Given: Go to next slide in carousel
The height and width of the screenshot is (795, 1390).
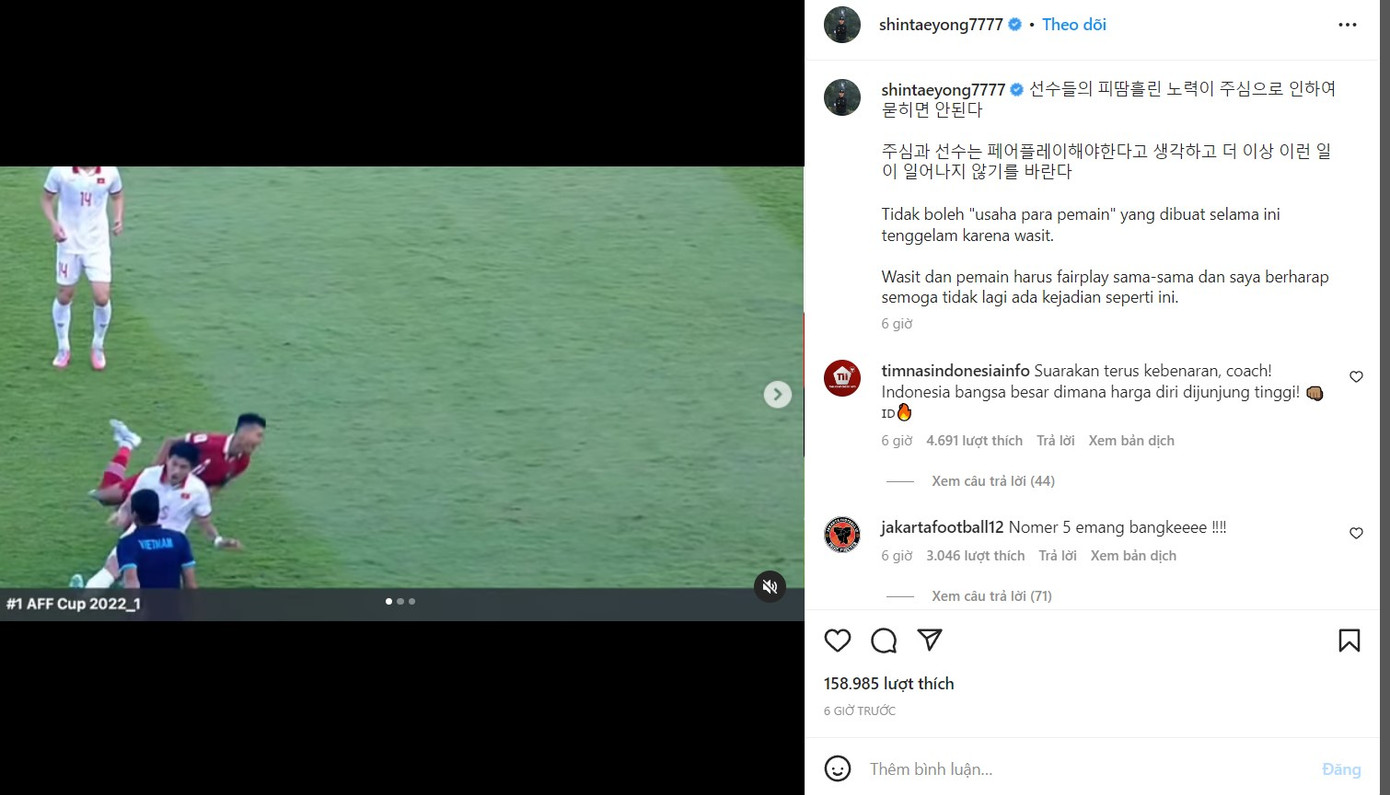Looking at the screenshot, I should [777, 394].
